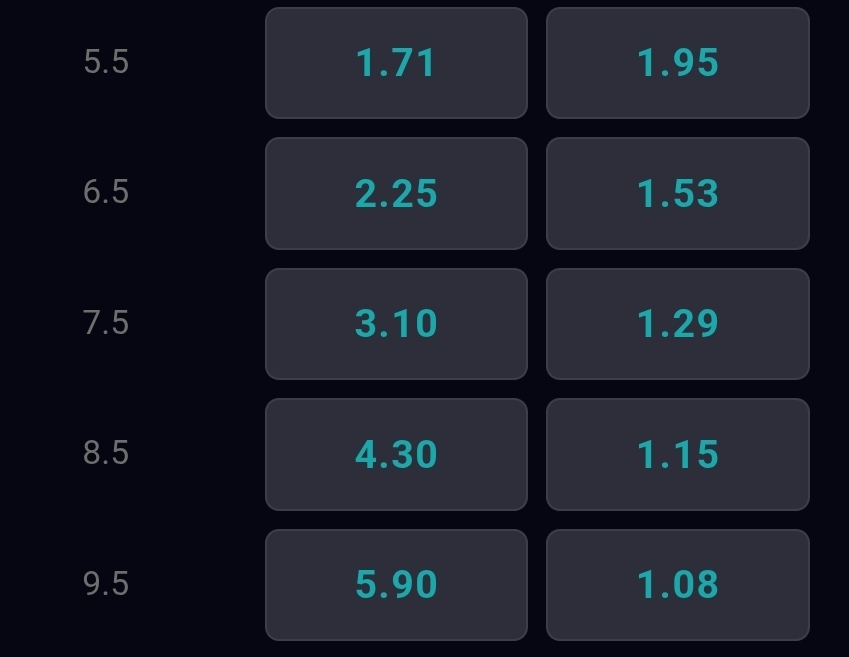849x657 pixels.
Task: Choose the 1.53 odds button
Action: pos(677,193)
